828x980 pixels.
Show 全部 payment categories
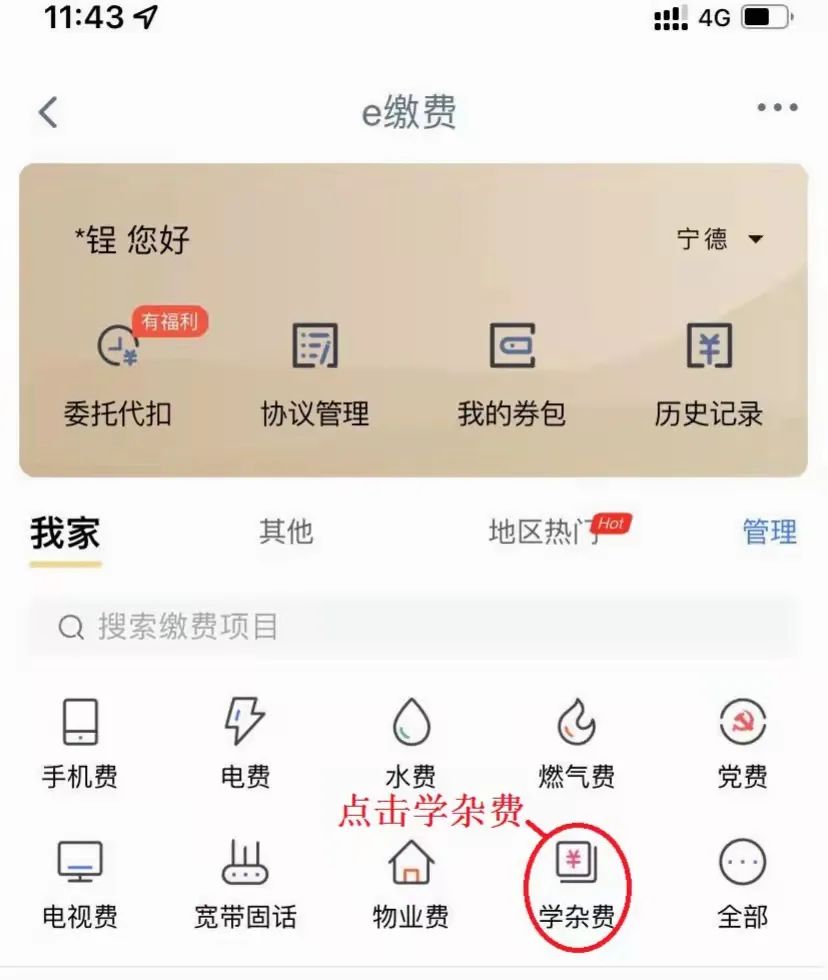(x=742, y=884)
